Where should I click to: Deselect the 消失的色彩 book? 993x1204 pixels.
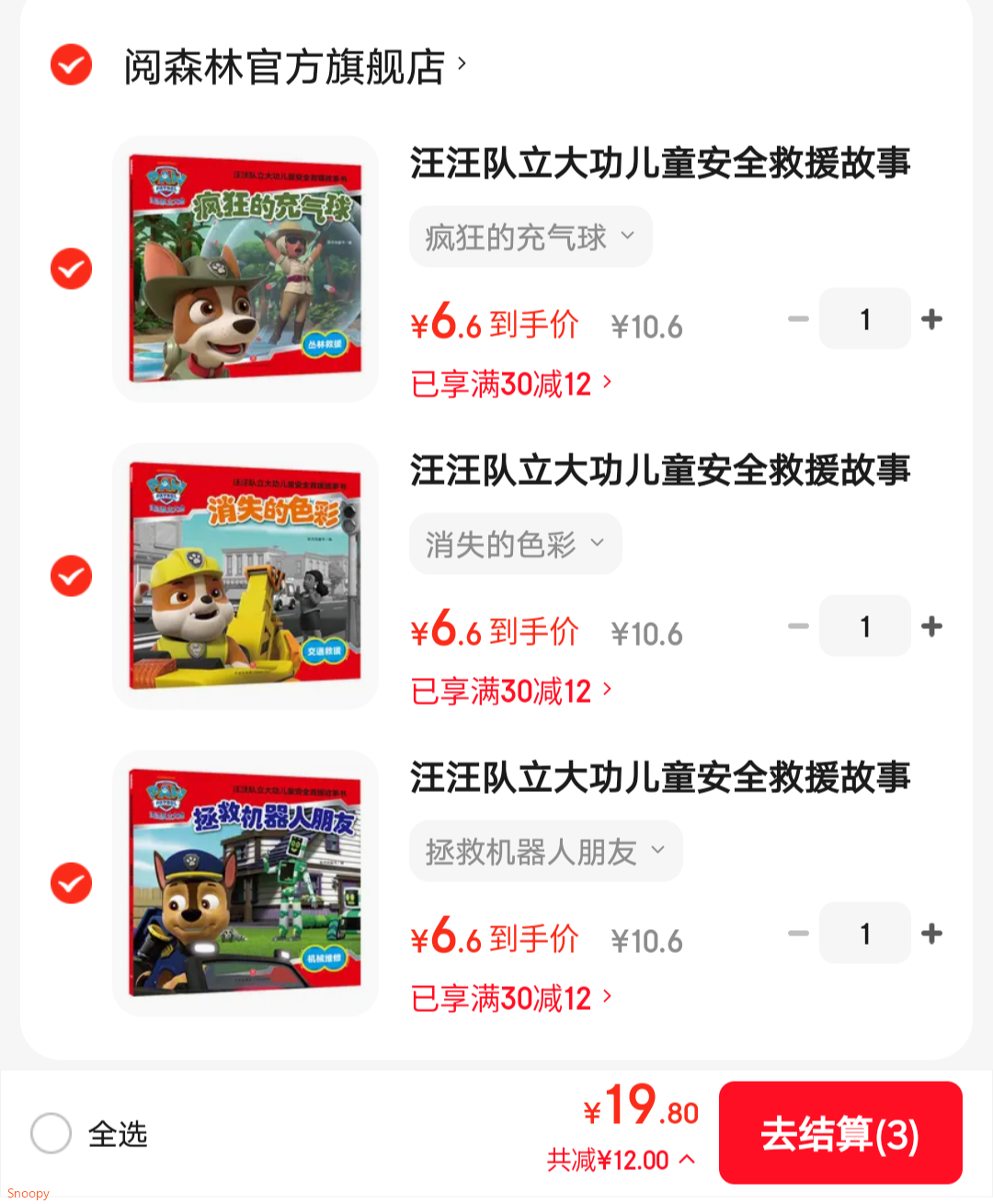(71, 576)
